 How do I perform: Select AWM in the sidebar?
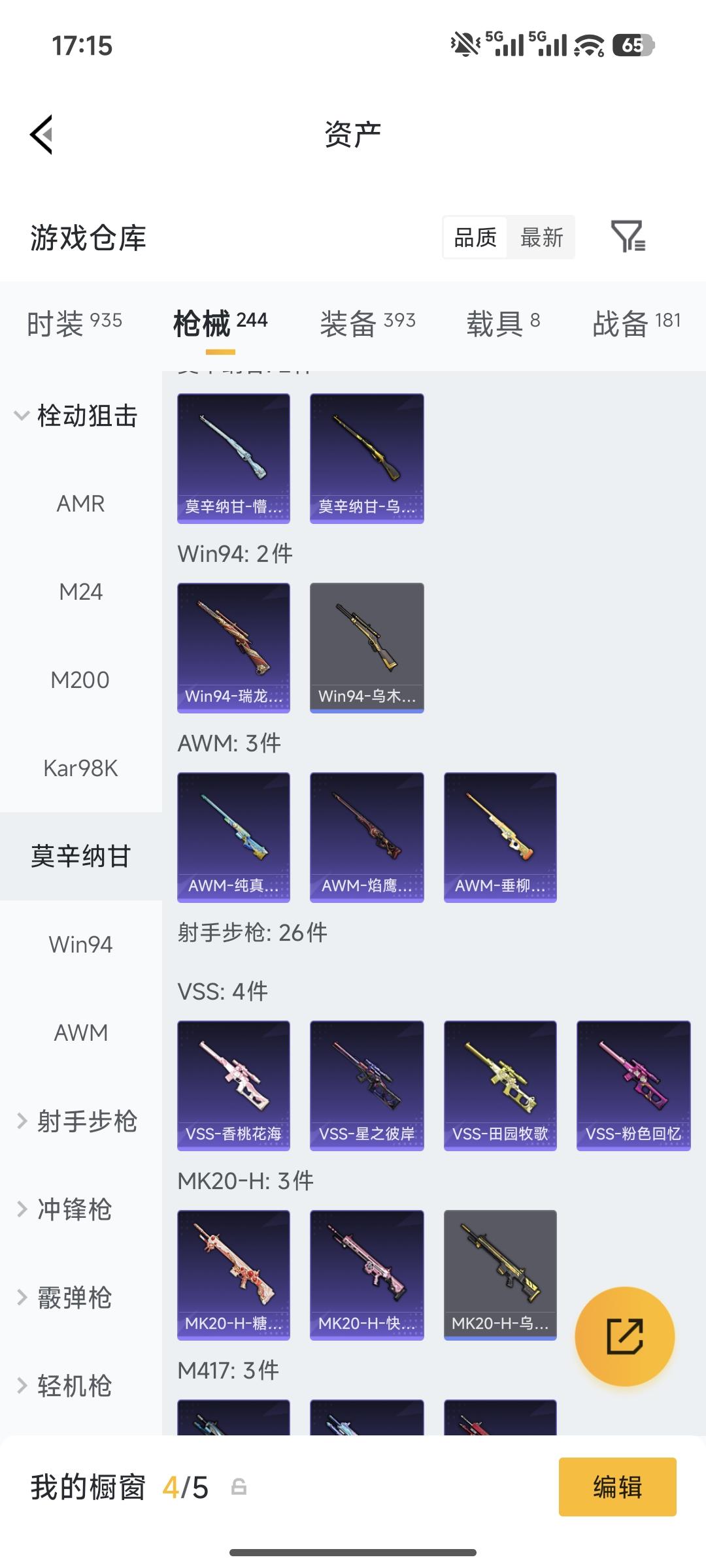pyautogui.click(x=80, y=1032)
